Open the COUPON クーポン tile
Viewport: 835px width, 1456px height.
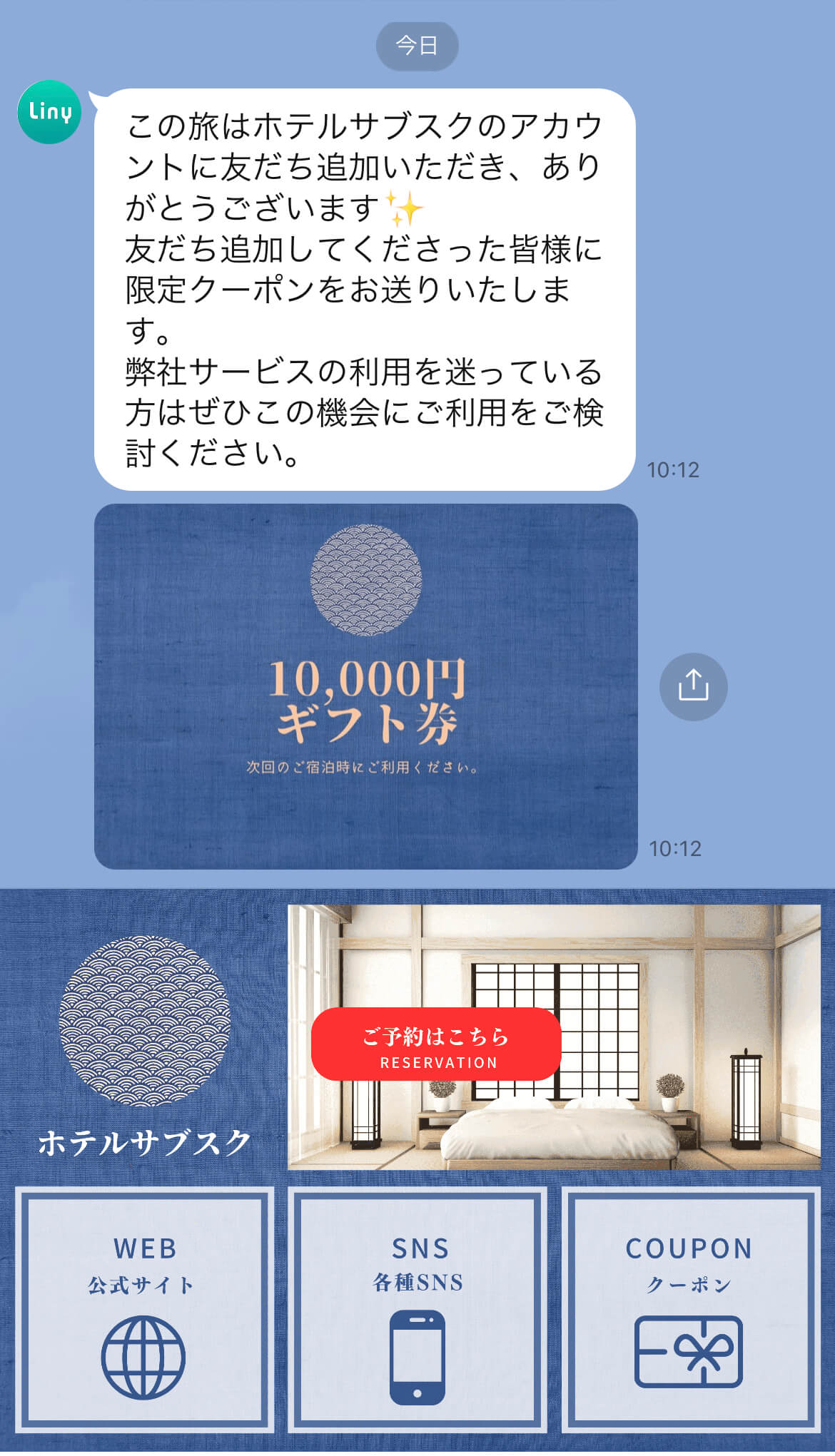(x=689, y=1309)
